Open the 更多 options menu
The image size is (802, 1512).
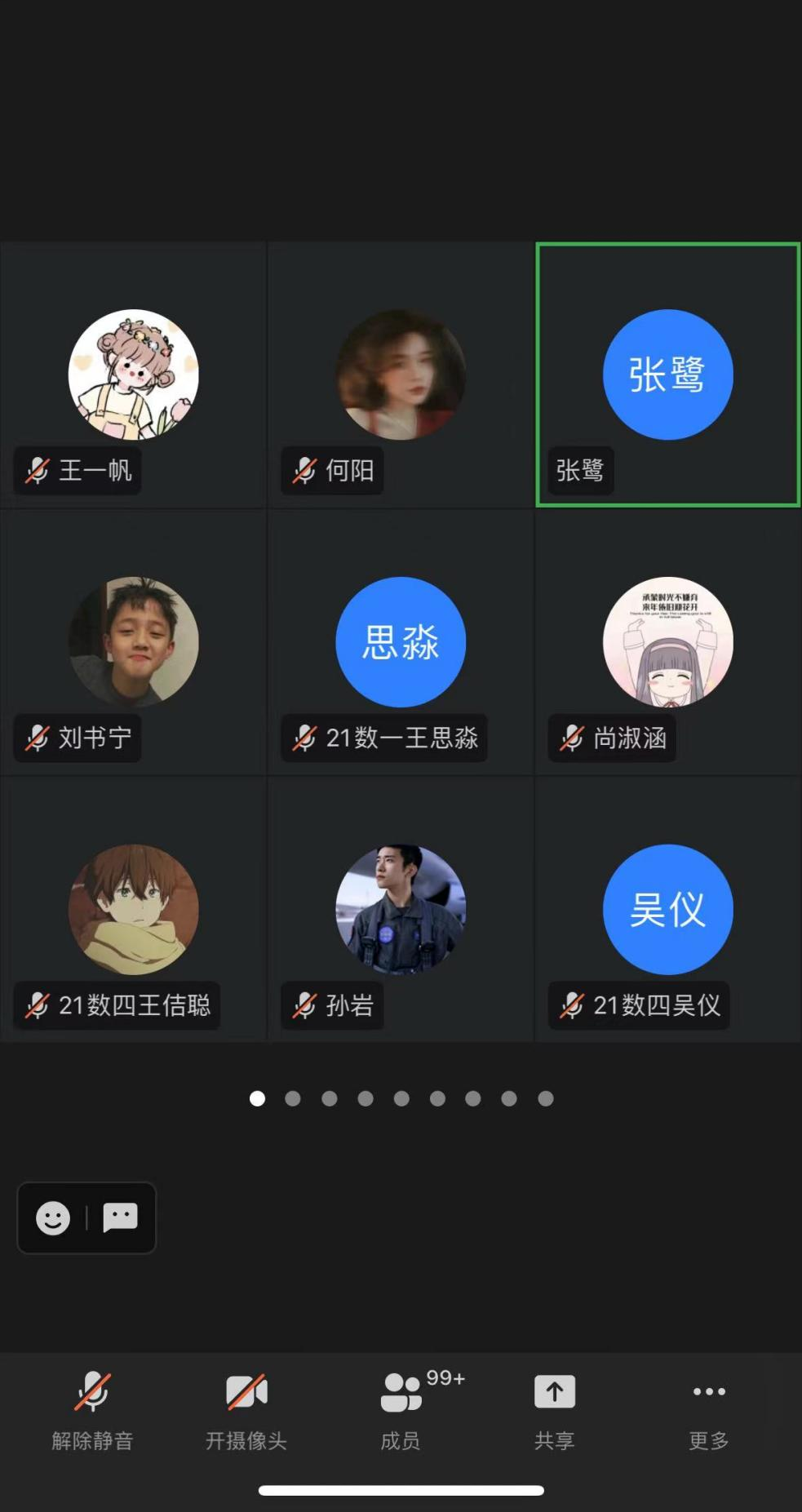(708, 1408)
